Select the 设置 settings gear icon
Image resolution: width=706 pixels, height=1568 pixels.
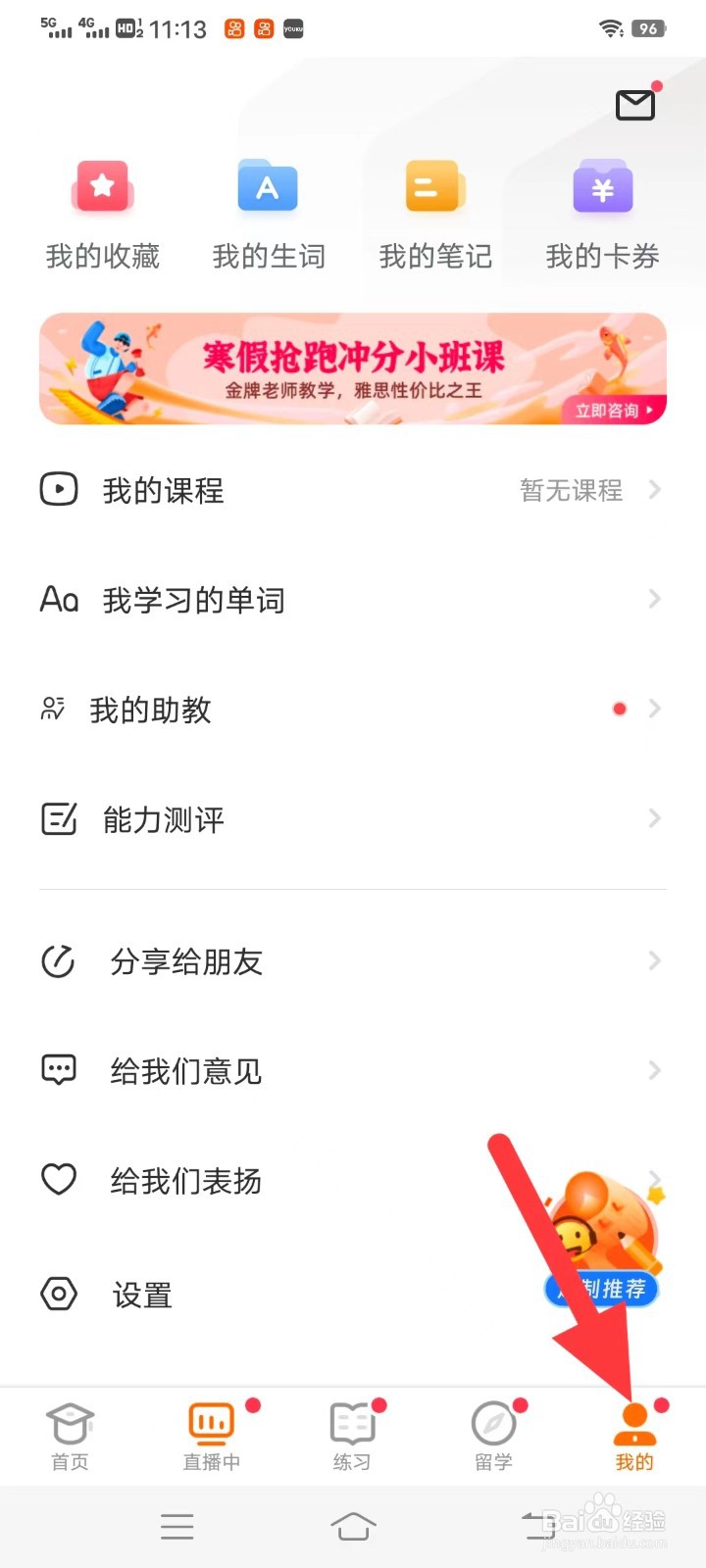pos(59,1294)
